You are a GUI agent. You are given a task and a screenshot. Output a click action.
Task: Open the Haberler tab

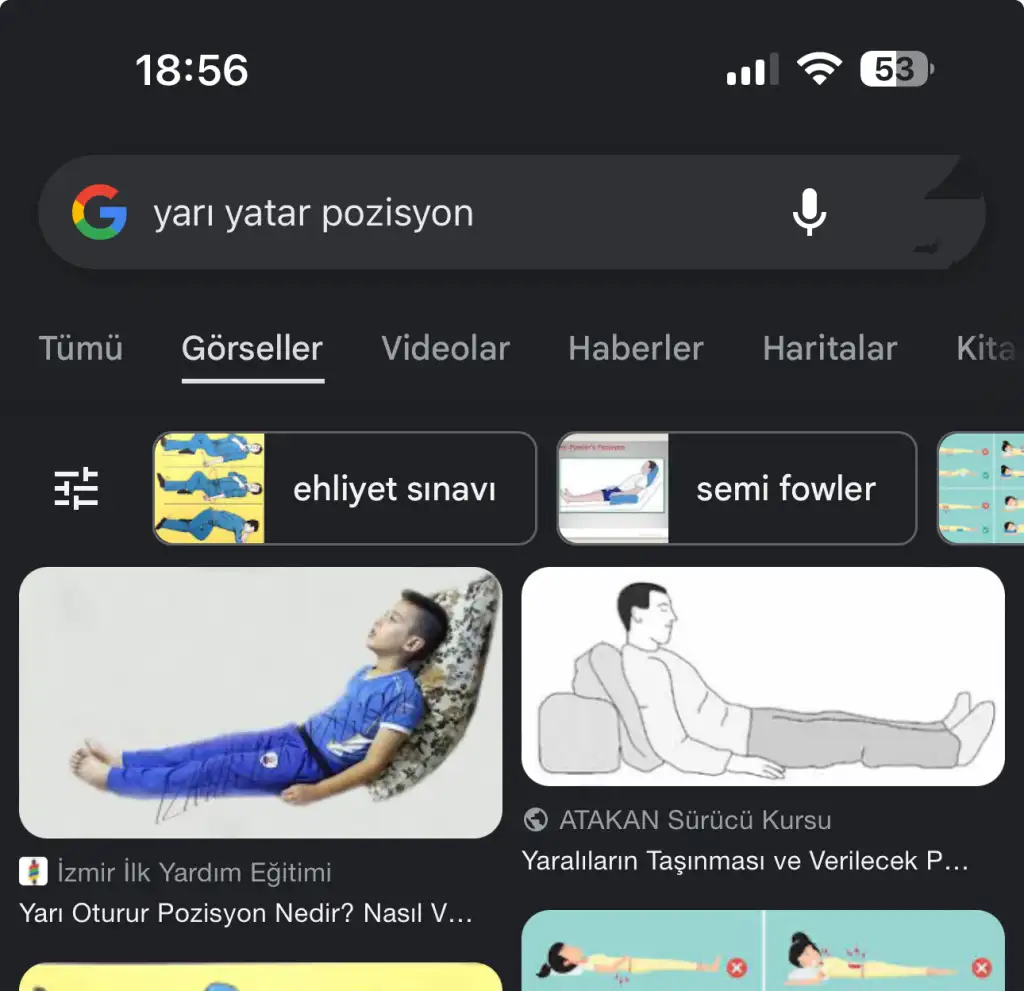(635, 348)
